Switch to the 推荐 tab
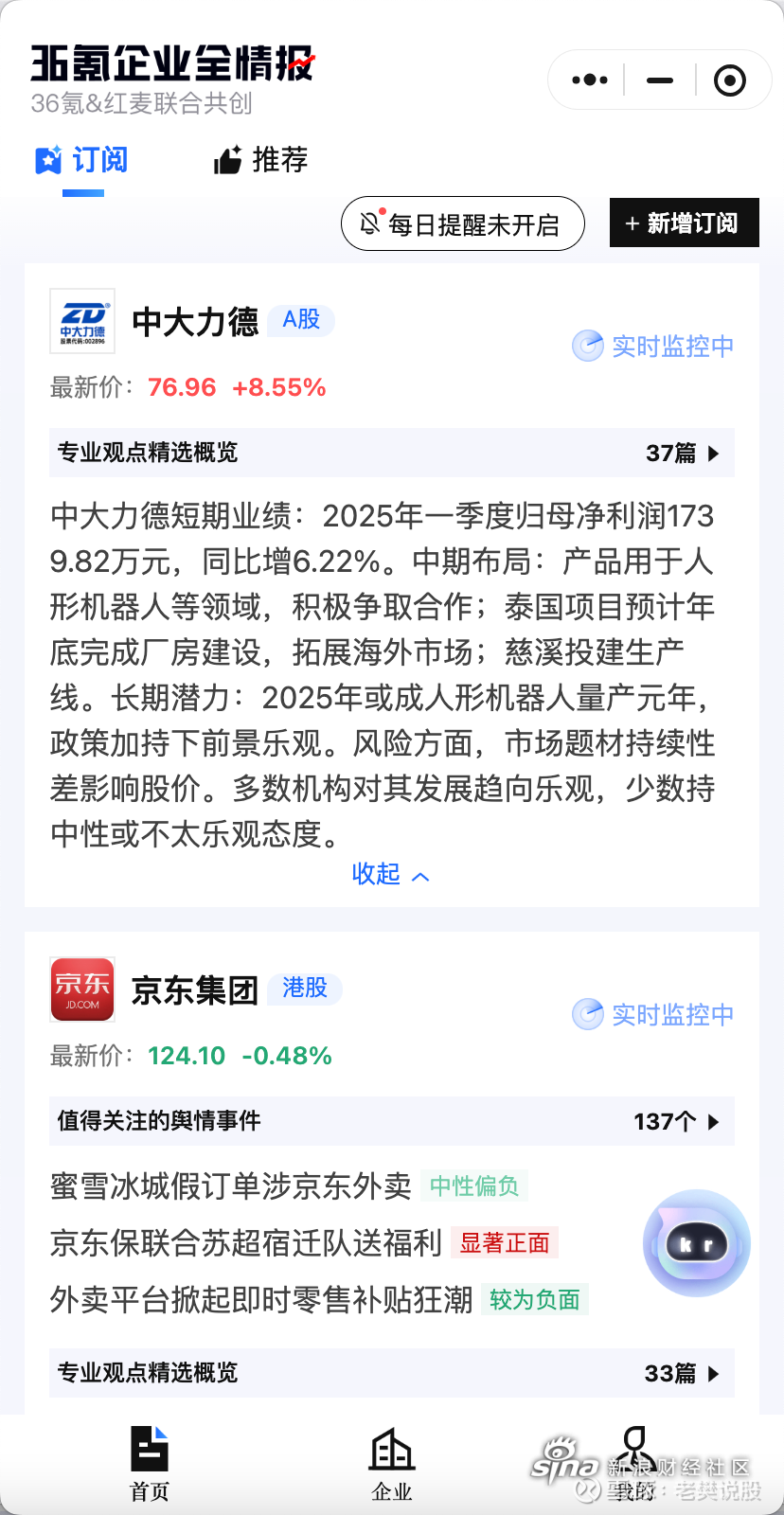The height and width of the screenshot is (1515, 784). [x=261, y=161]
